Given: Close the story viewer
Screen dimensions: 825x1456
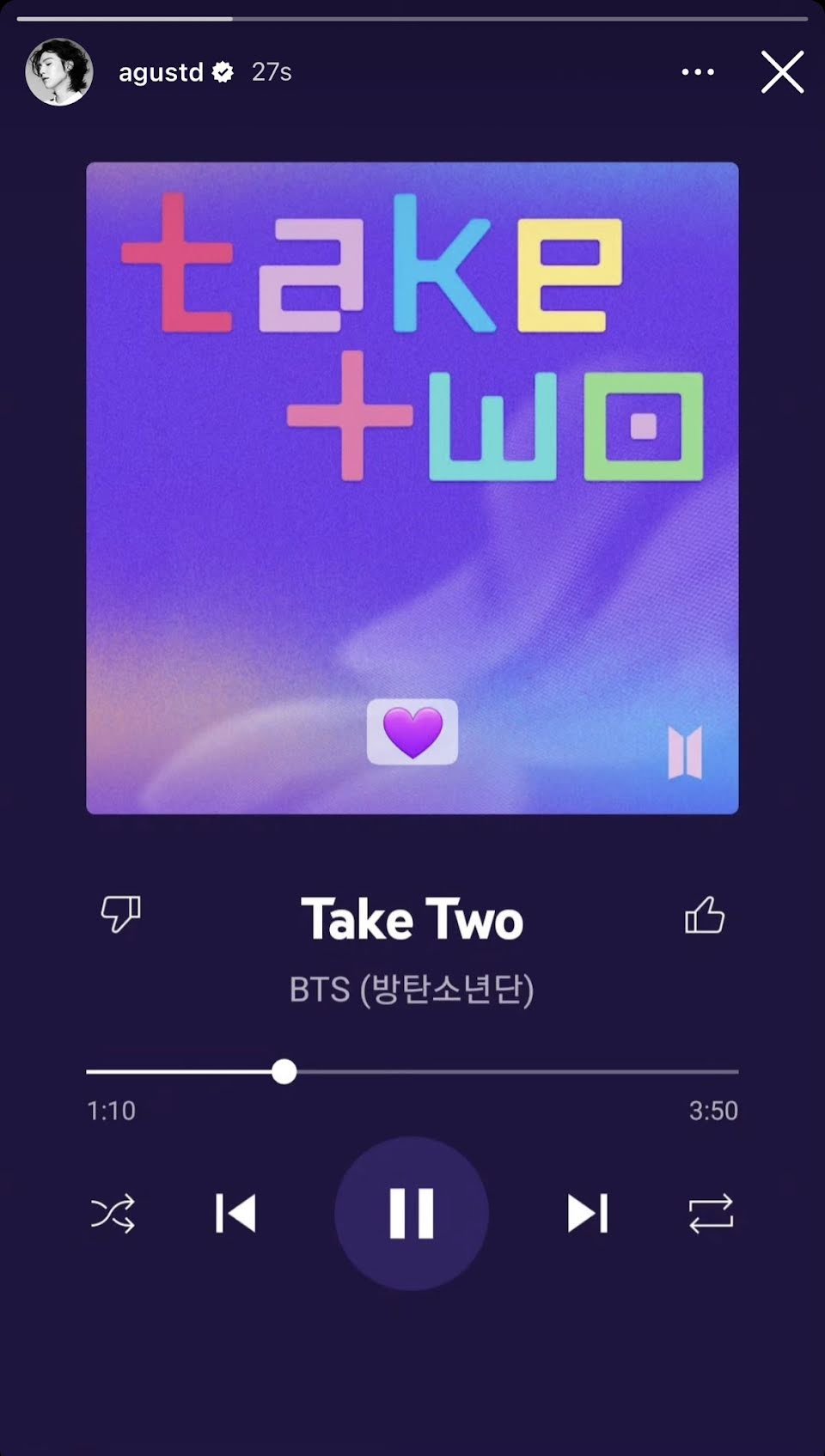Looking at the screenshot, I should (782, 72).
